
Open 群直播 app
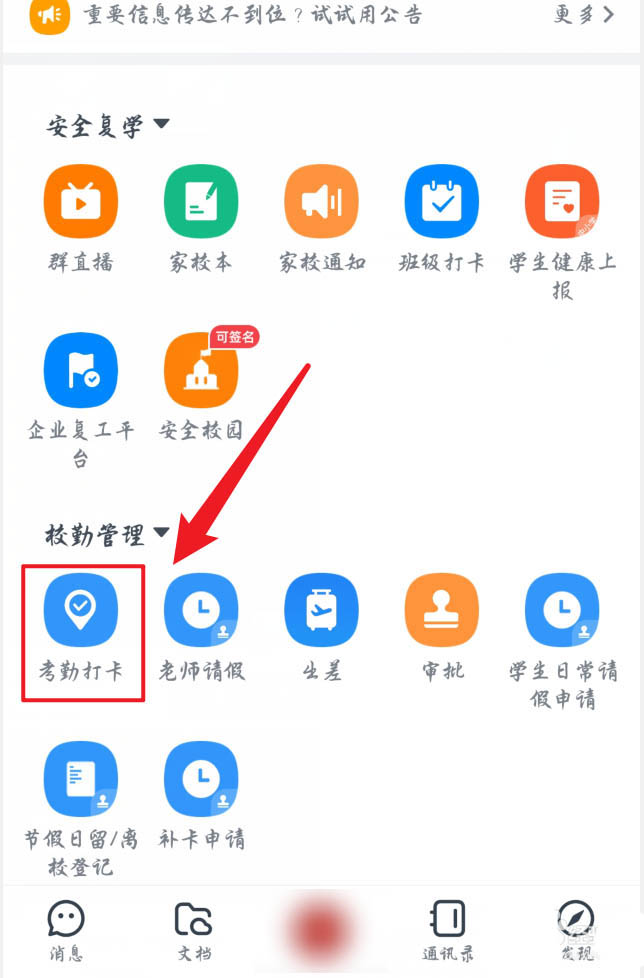pyautogui.click(x=81, y=203)
